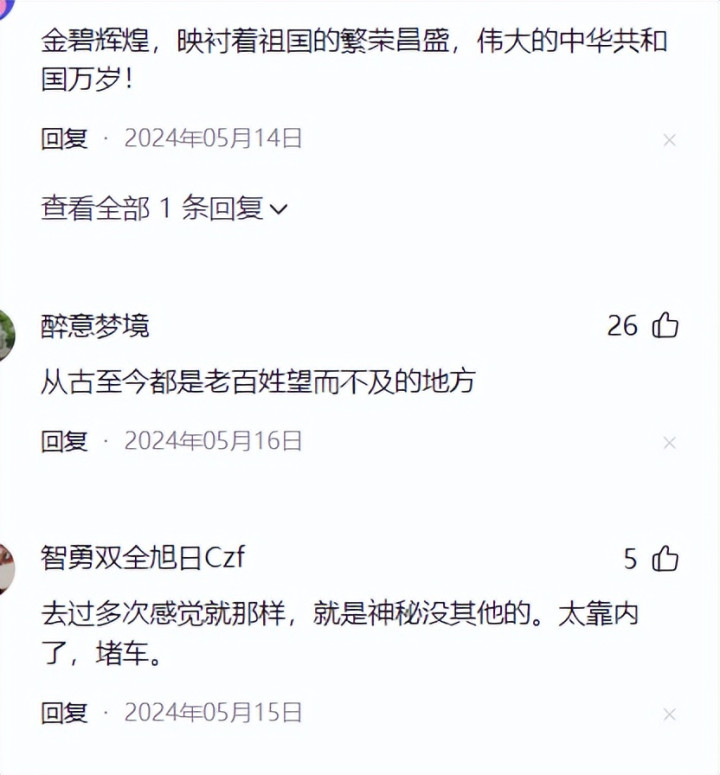The image size is (720, 775).
Task: Dismiss 醉意梦境's comment
Action: point(669,442)
